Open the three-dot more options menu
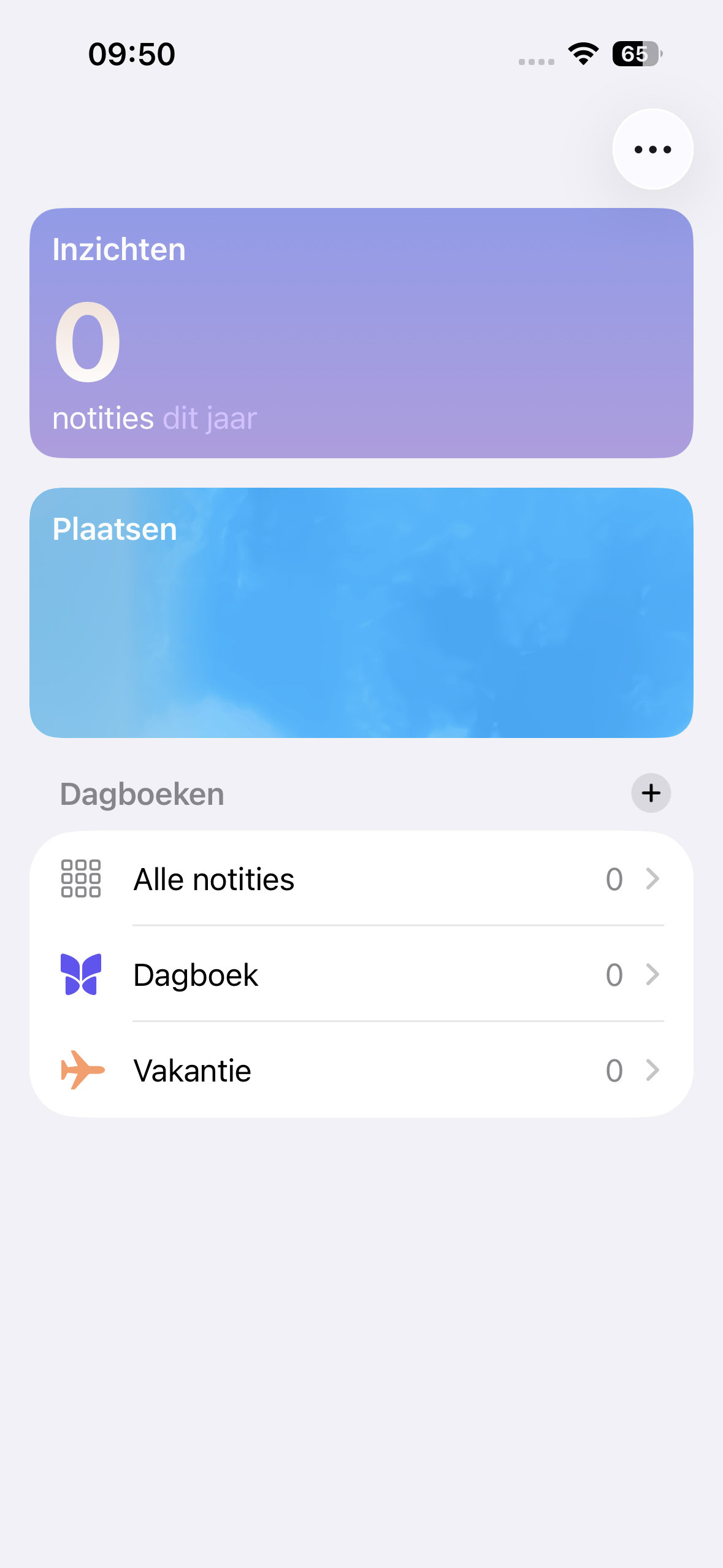 pyautogui.click(x=652, y=149)
